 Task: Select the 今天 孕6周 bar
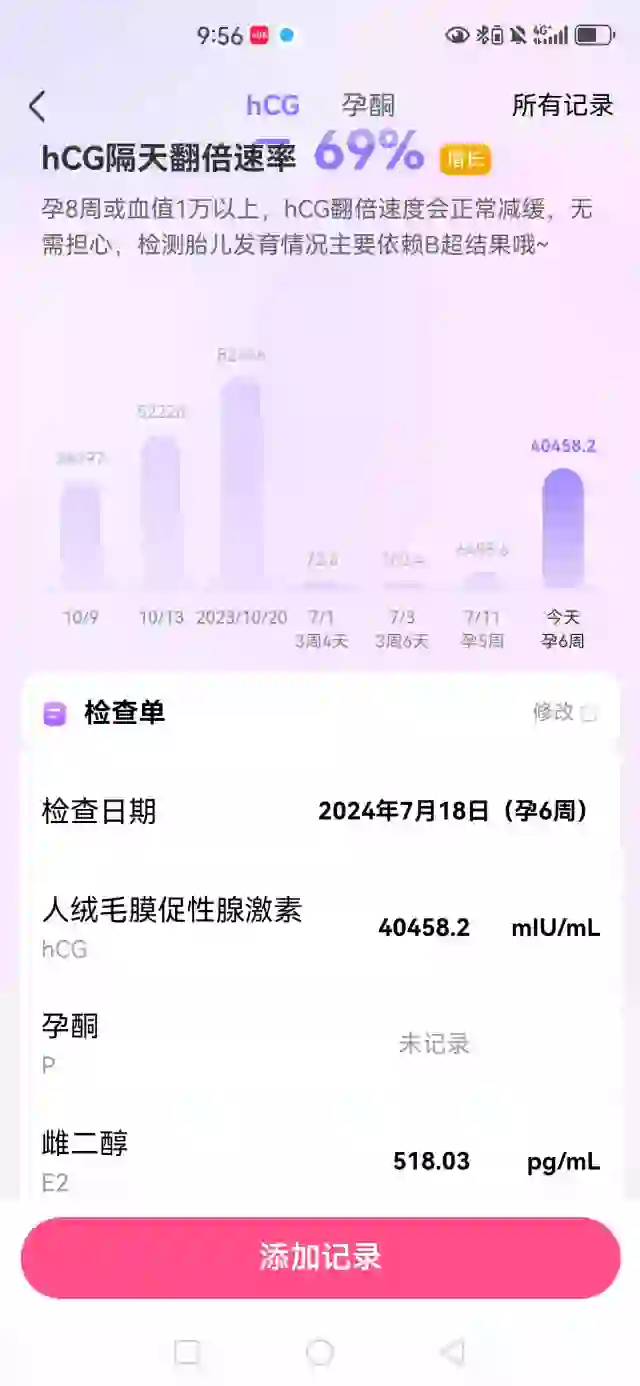[x=562, y=528]
